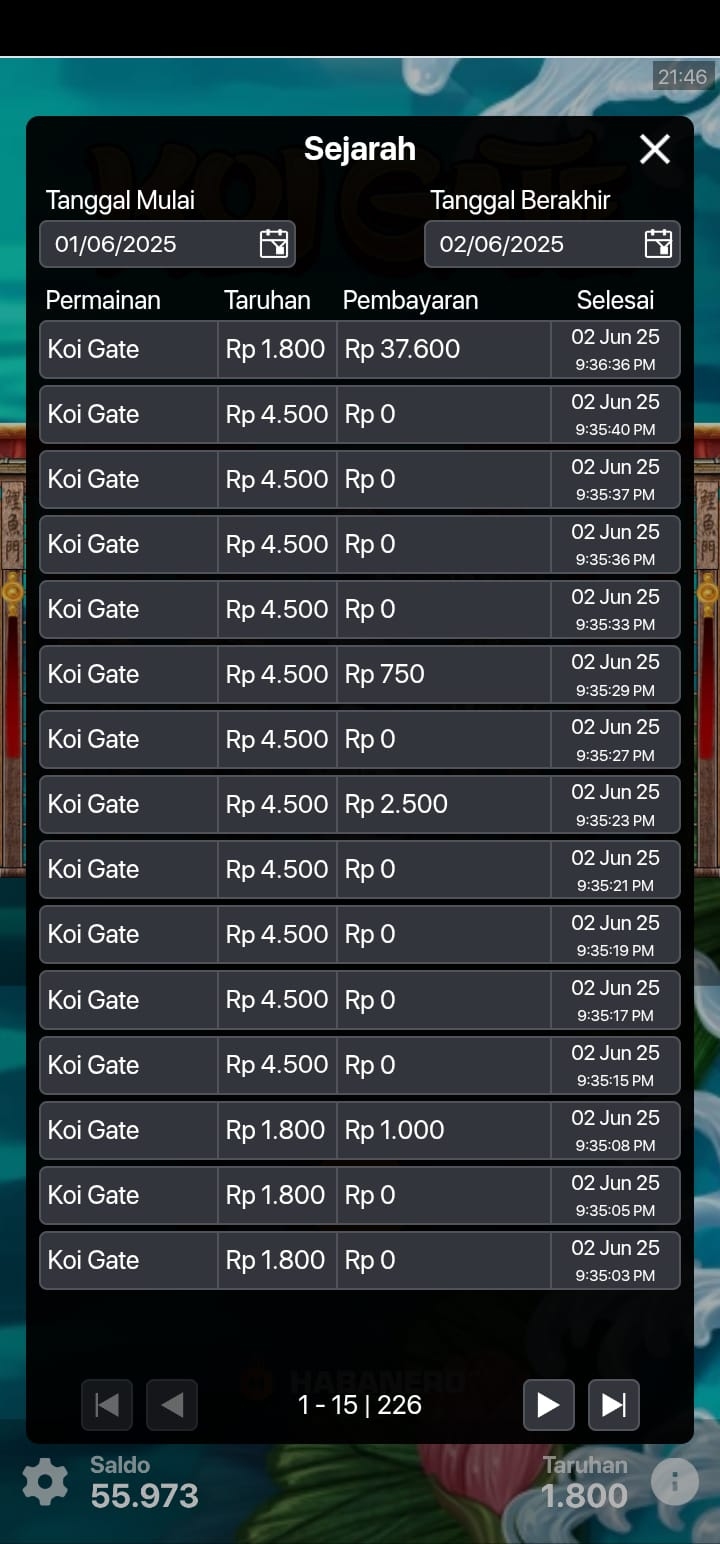Close the Sejarah history dialog
Image resolution: width=720 pixels, height=1544 pixels.
click(x=655, y=149)
